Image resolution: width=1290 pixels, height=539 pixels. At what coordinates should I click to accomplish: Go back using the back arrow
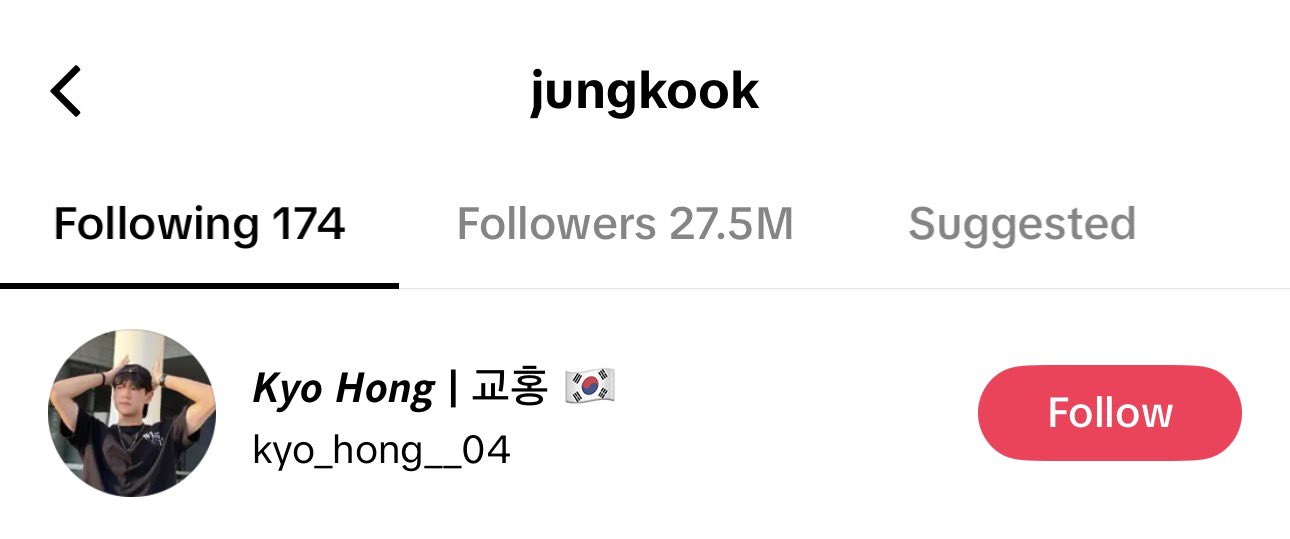(x=66, y=92)
